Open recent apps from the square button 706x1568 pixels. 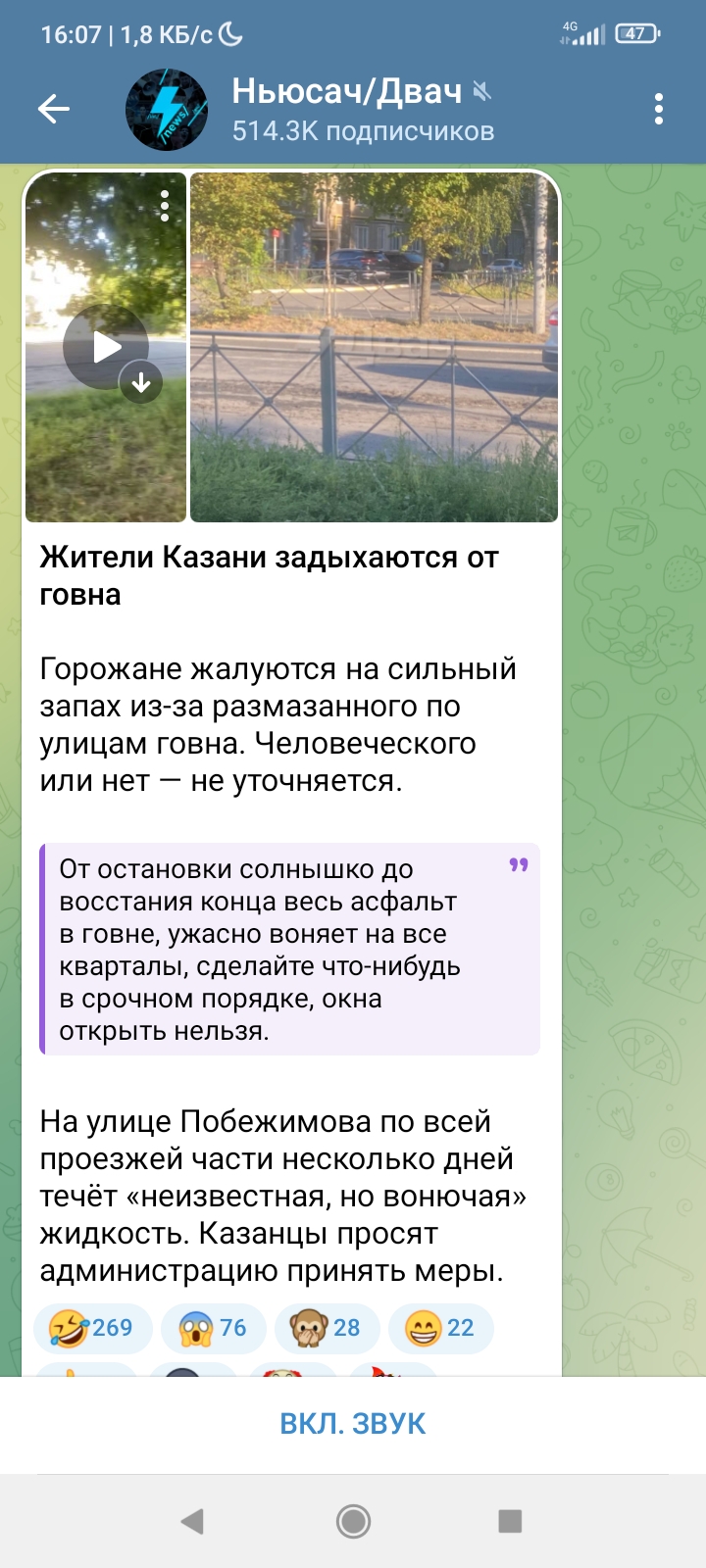pos(510,1521)
